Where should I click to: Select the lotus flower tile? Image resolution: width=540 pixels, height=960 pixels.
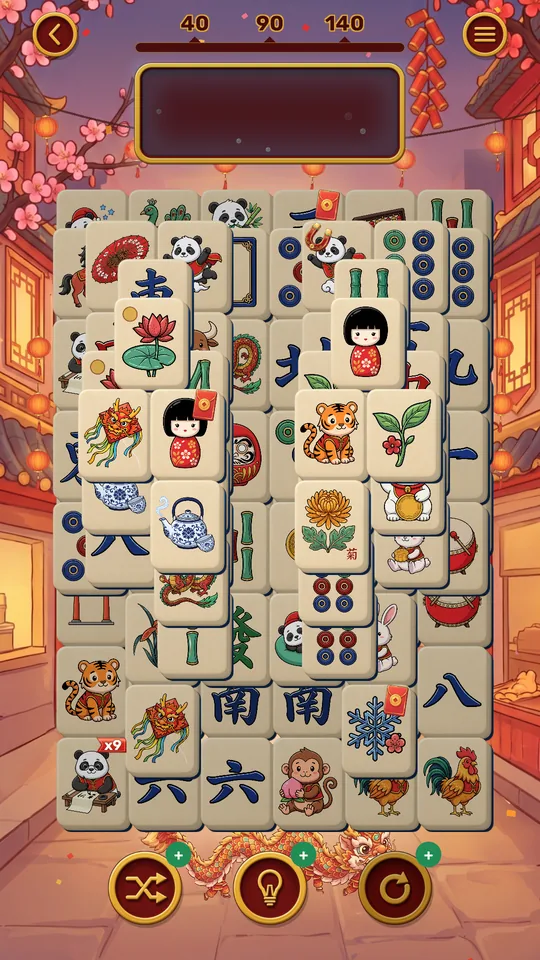tap(152, 343)
